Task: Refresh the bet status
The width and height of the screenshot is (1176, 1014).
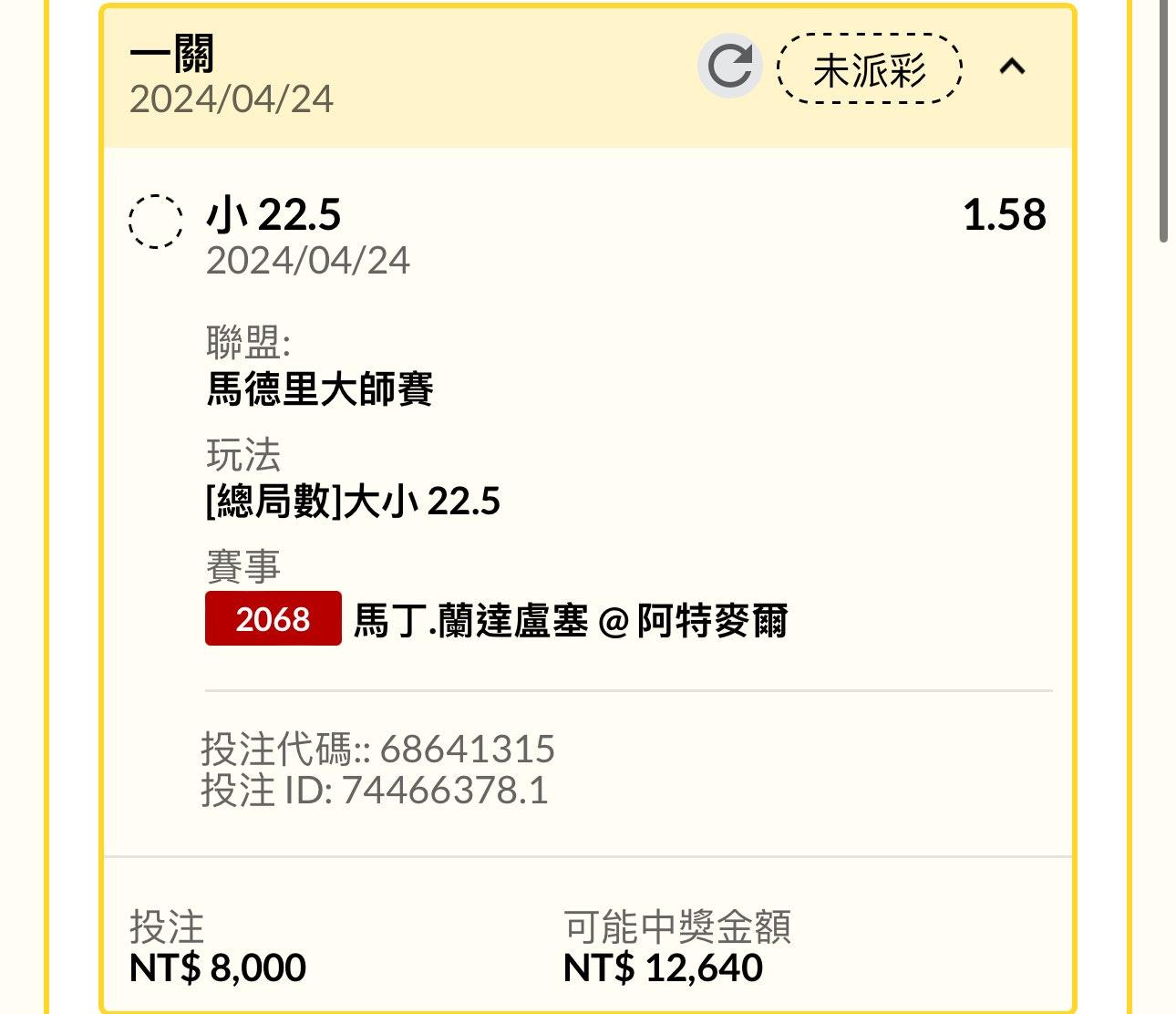Action: (x=729, y=67)
